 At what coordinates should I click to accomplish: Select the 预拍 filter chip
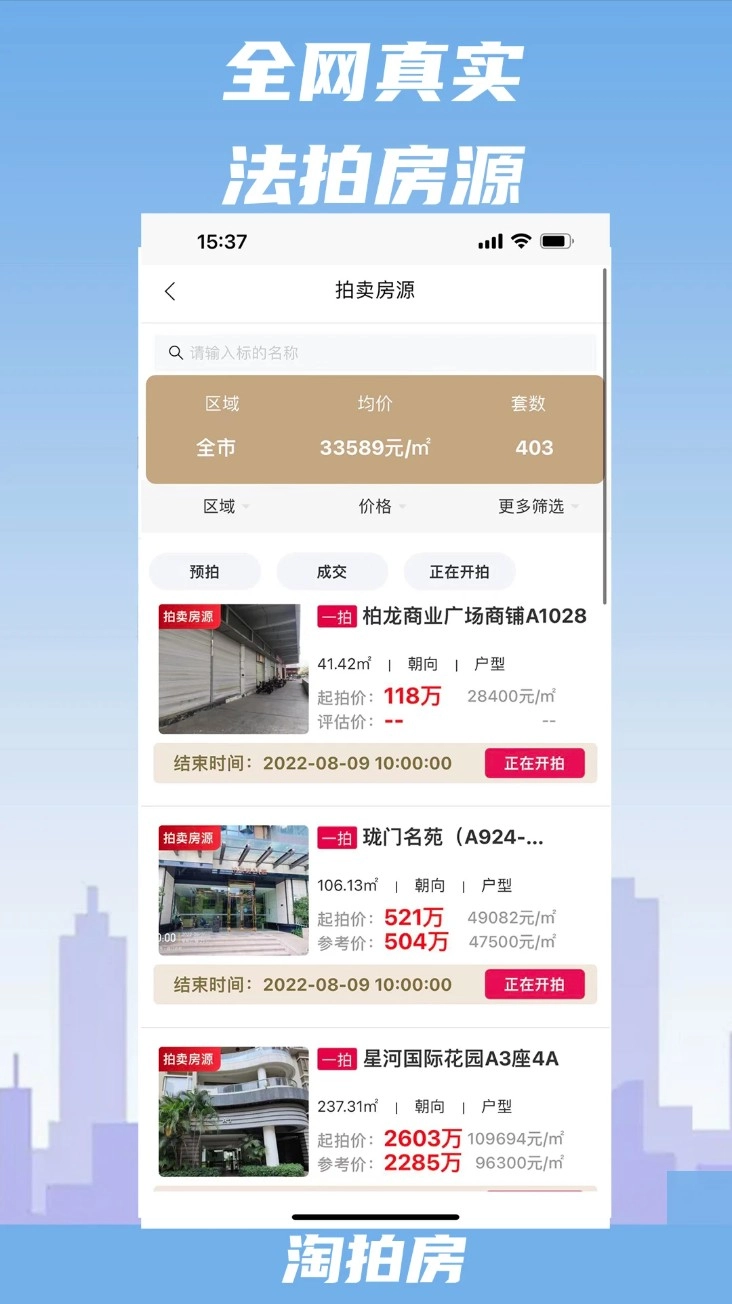tap(205, 571)
